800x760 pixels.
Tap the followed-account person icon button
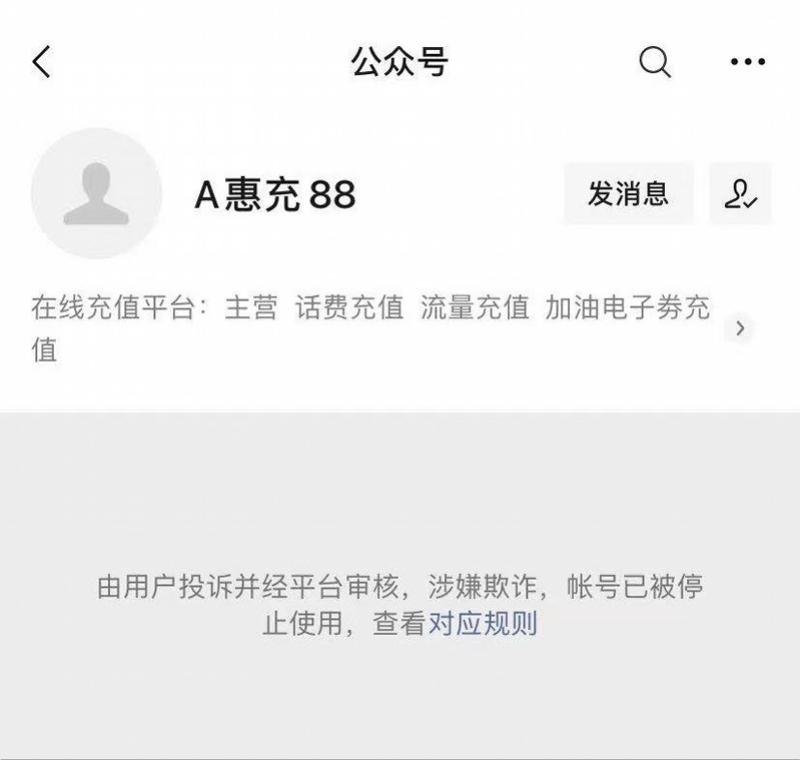coord(740,193)
